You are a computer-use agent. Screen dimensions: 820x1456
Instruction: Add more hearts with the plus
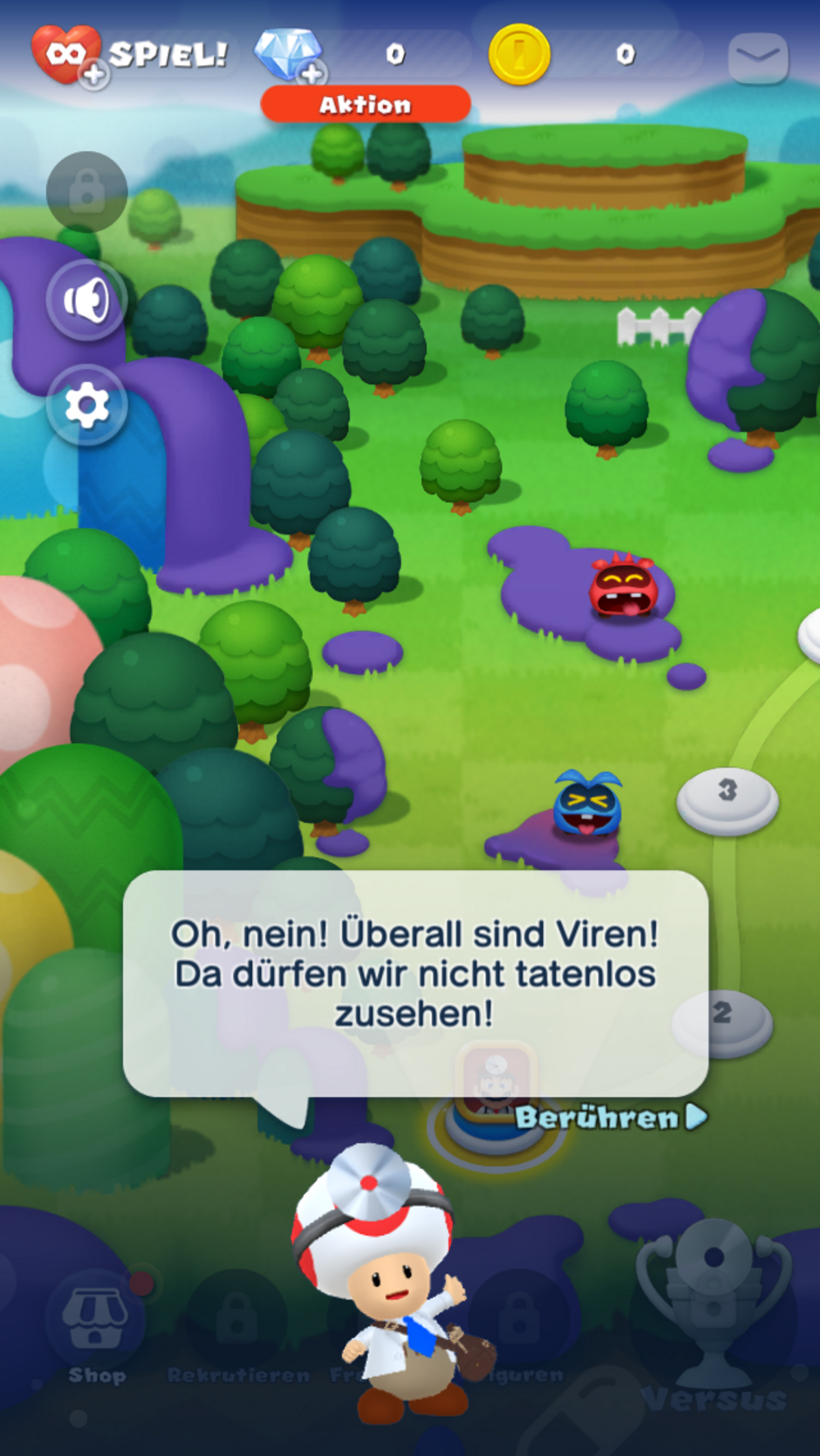click(94, 74)
